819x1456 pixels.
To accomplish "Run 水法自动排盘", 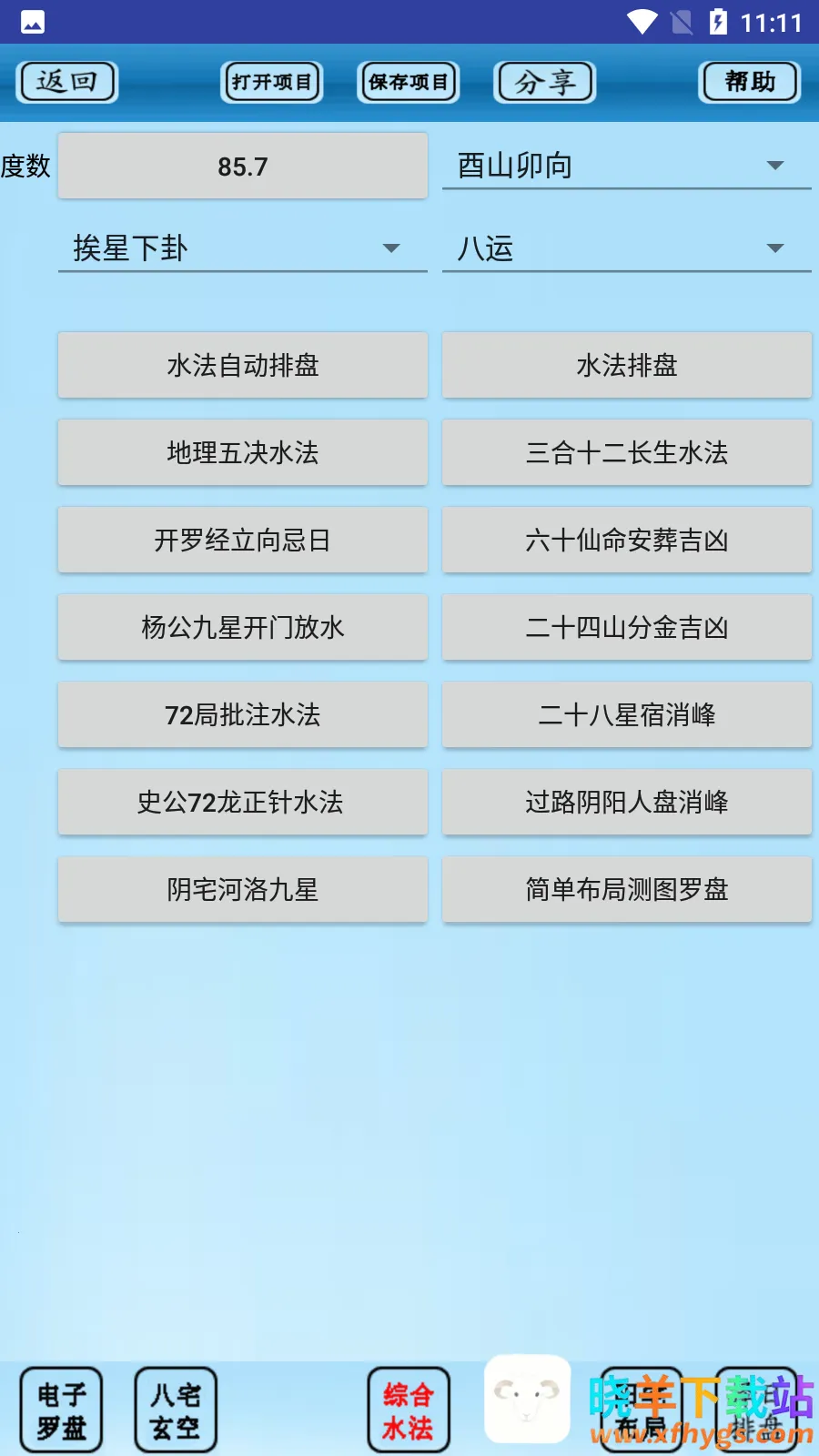I will (x=243, y=365).
